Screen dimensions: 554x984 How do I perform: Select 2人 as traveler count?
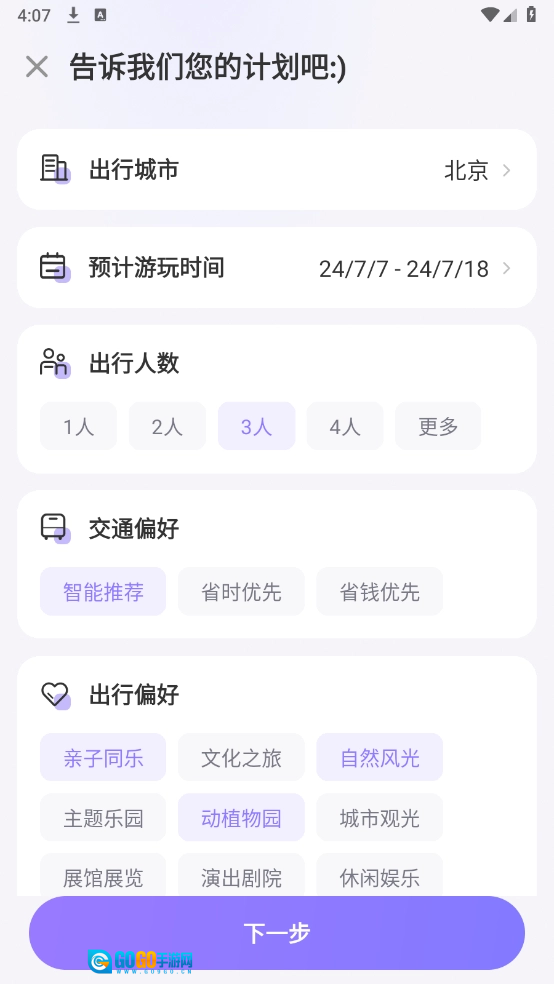coord(167,426)
